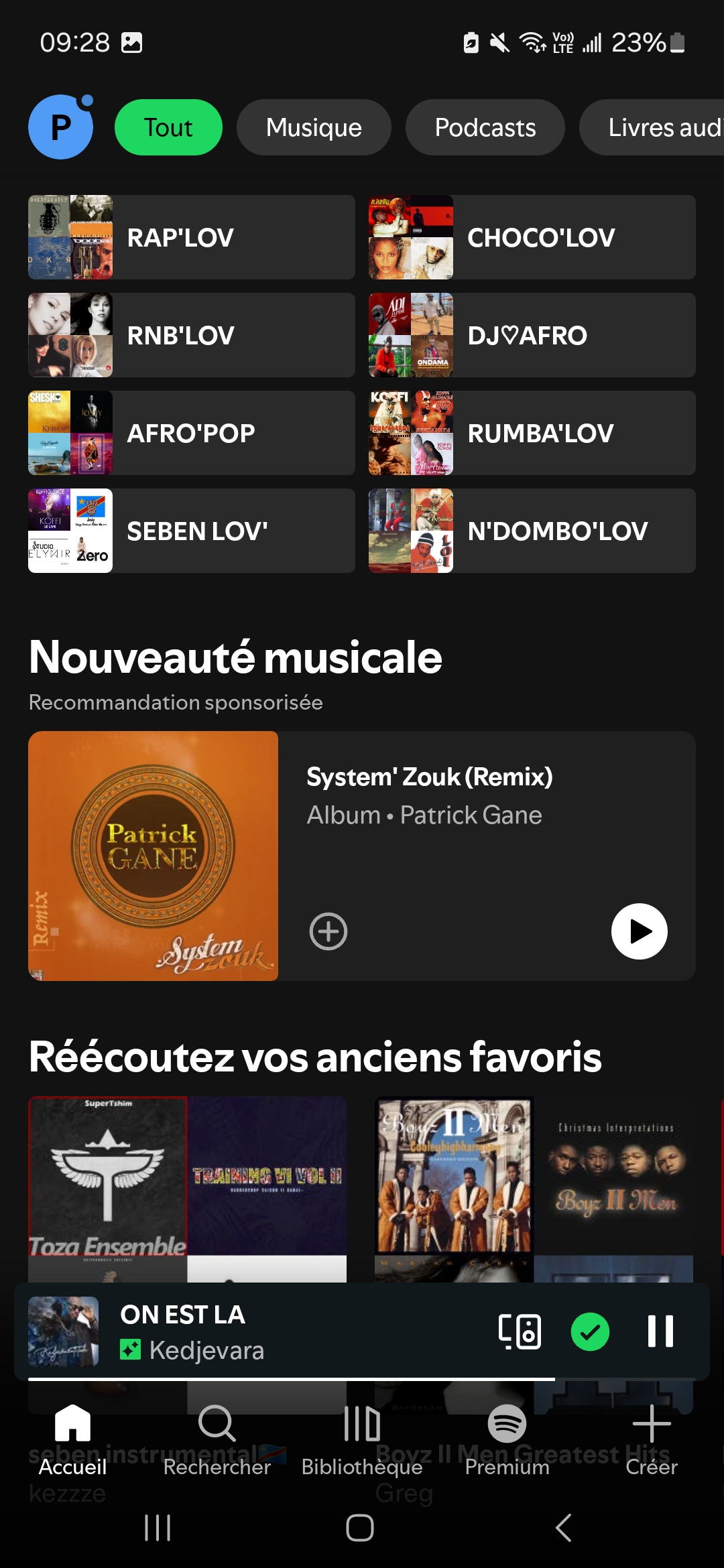This screenshot has height=1568, width=724.
Task: Play the System' Zouk (Remix) album
Action: pyautogui.click(x=639, y=931)
